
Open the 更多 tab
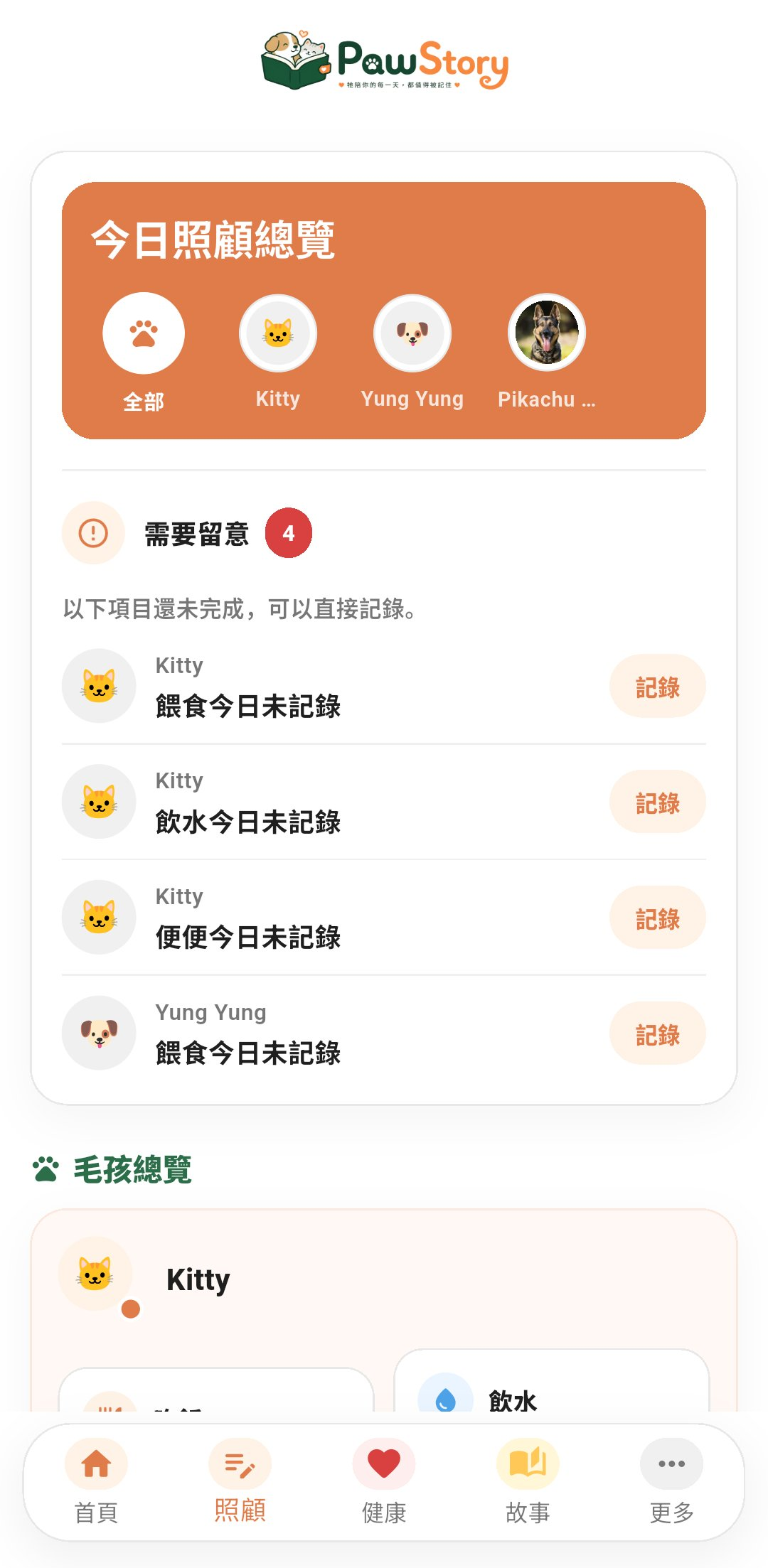672,1482
